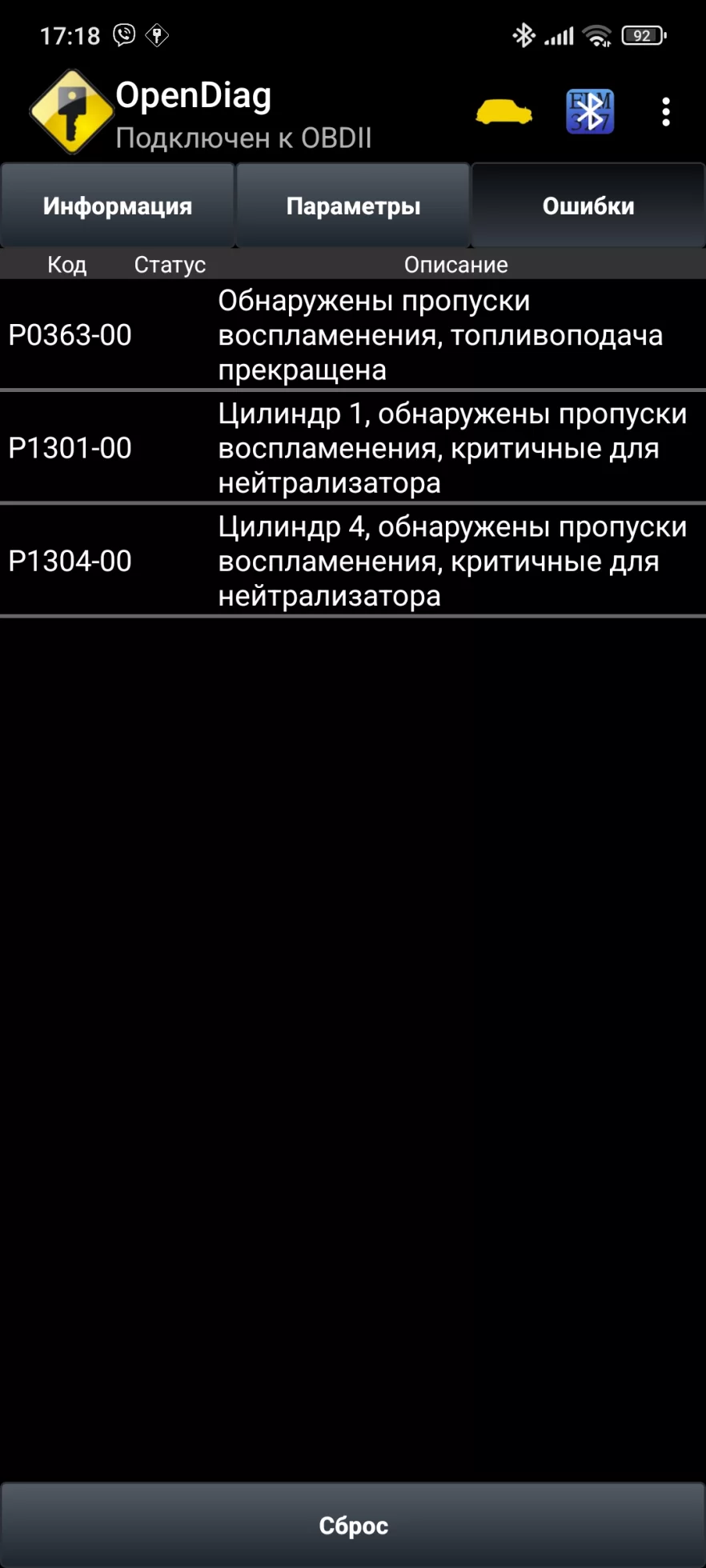706x1568 pixels.
Task: Open error code P0363-00 row
Action: pos(353,334)
